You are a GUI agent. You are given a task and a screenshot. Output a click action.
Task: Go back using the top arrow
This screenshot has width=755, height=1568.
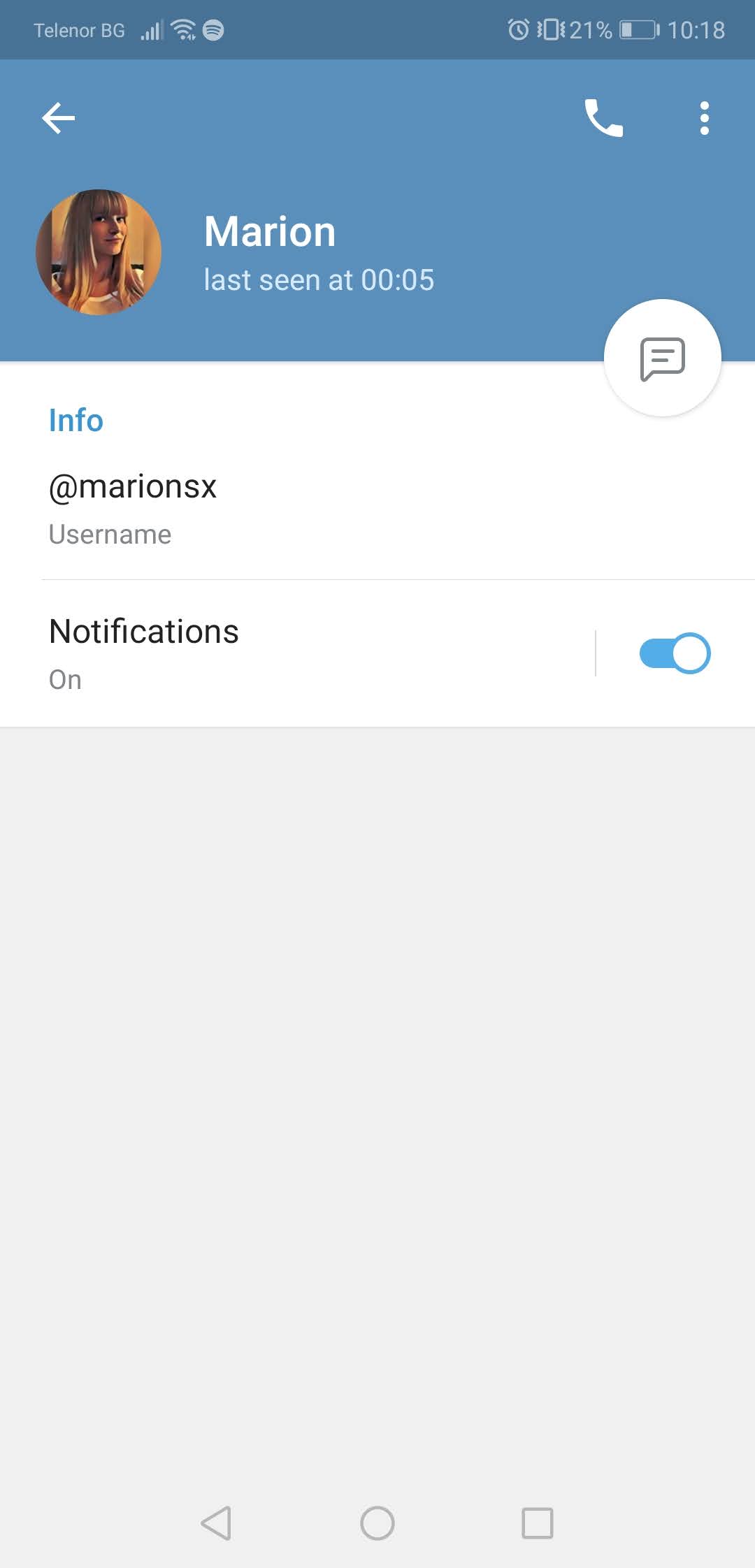click(x=59, y=117)
